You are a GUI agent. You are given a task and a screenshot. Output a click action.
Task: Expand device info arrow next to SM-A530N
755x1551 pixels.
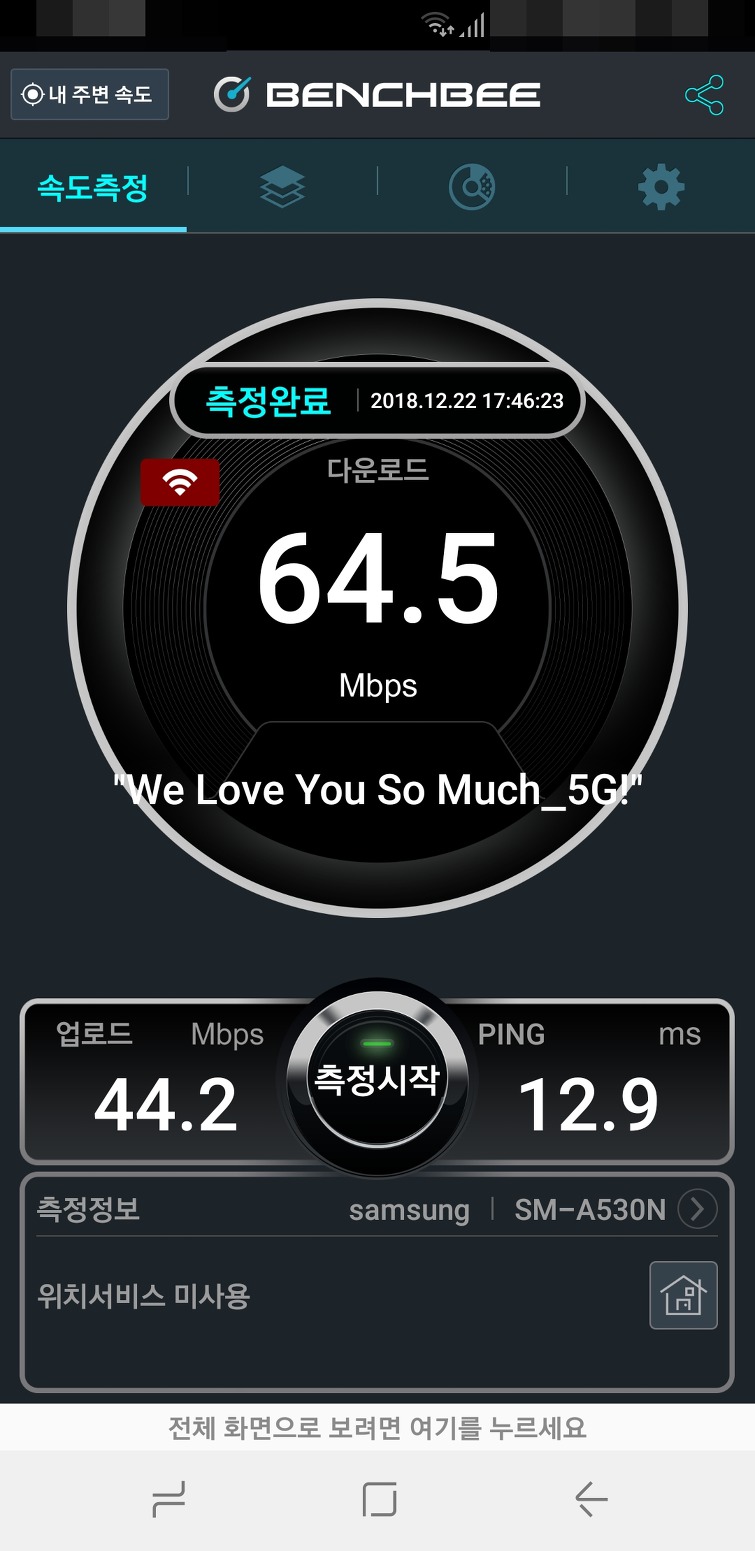(x=697, y=1210)
